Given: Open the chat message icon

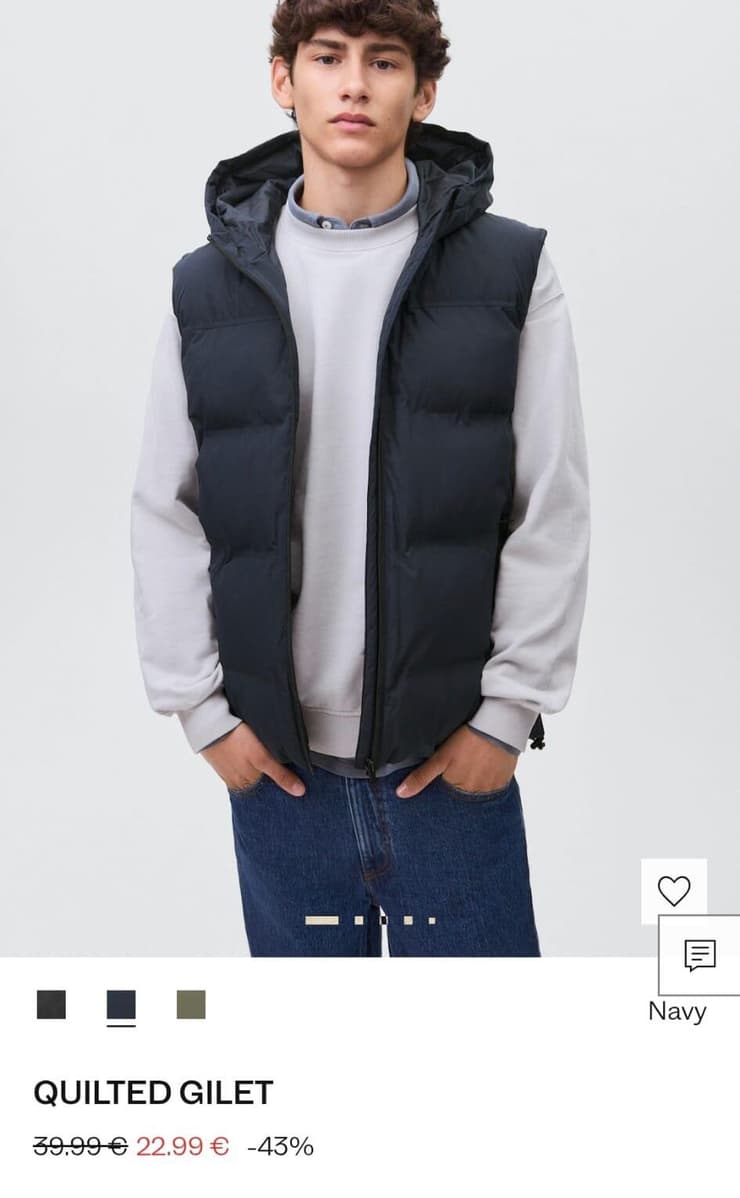Looking at the screenshot, I should tap(699, 955).
